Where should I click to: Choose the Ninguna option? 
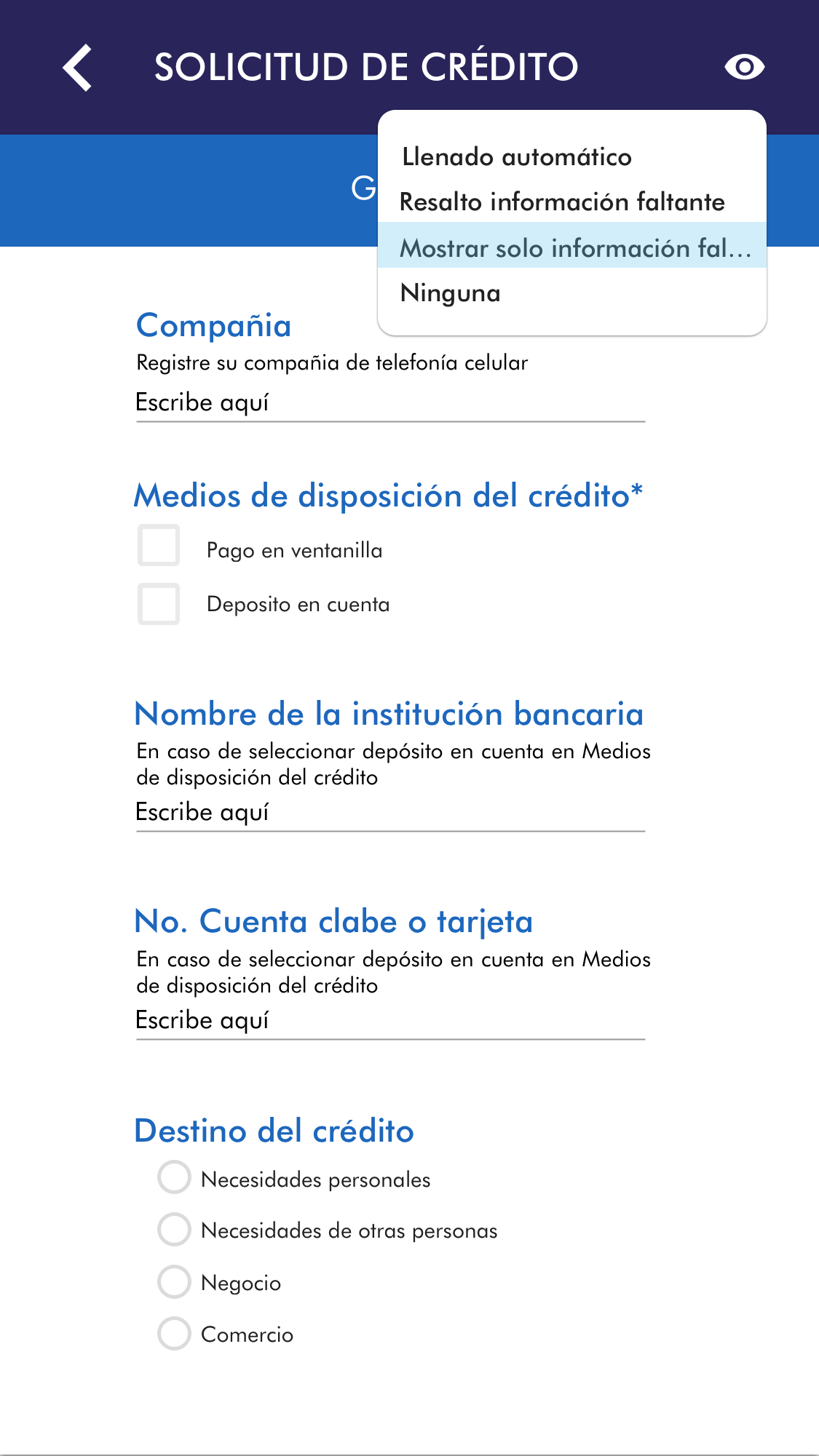[x=451, y=293]
